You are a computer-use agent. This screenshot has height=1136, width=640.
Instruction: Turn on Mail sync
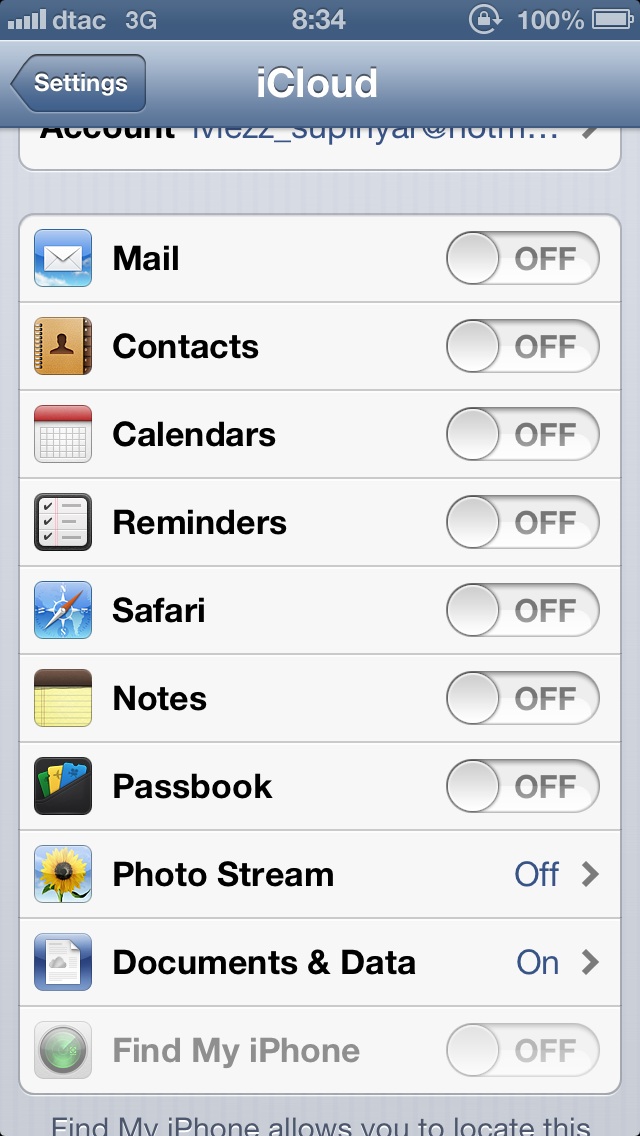tap(523, 259)
